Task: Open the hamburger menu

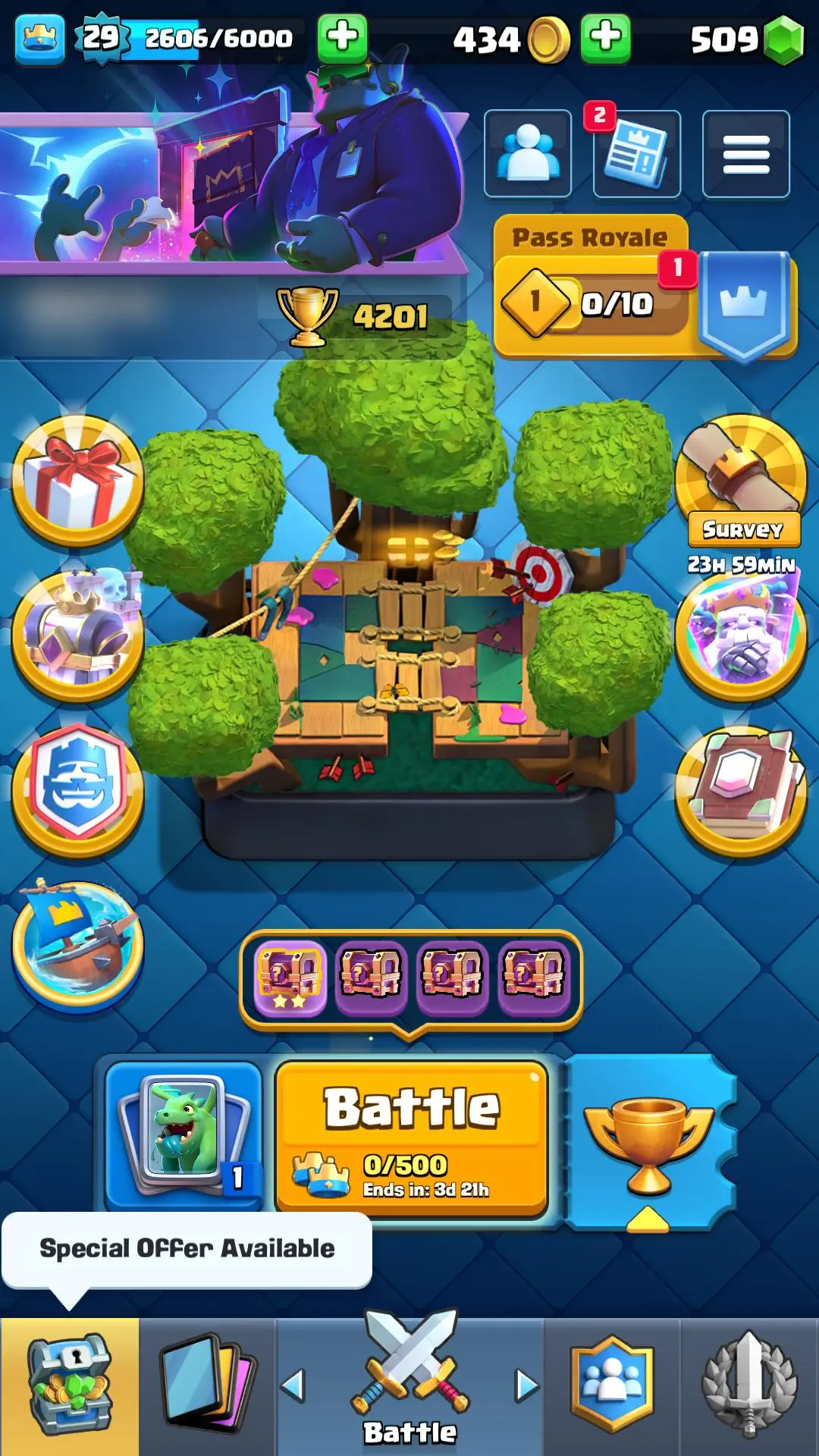Action: [x=745, y=154]
